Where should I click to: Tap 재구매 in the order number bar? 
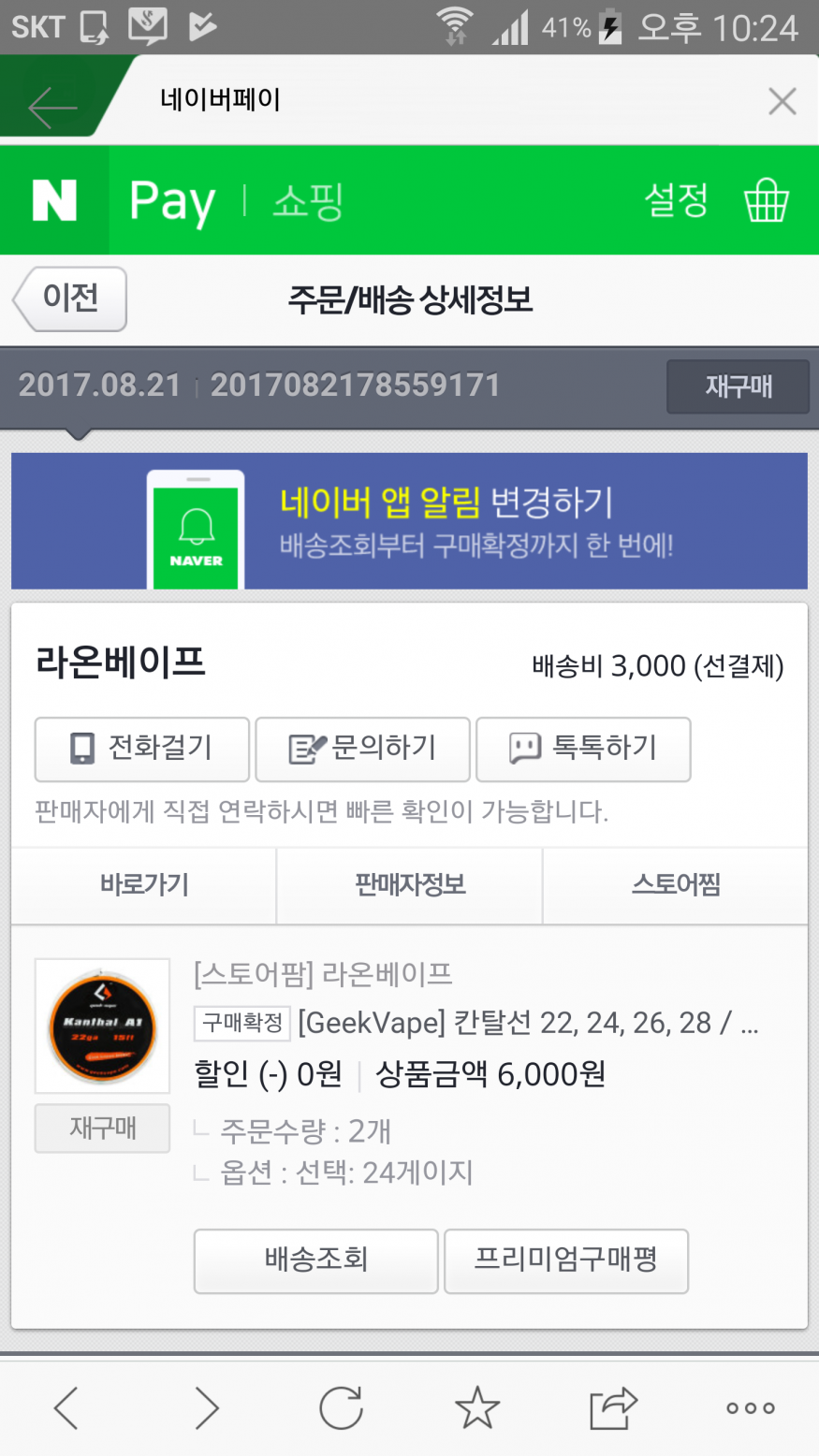pyautogui.click(x=738, y=386)
